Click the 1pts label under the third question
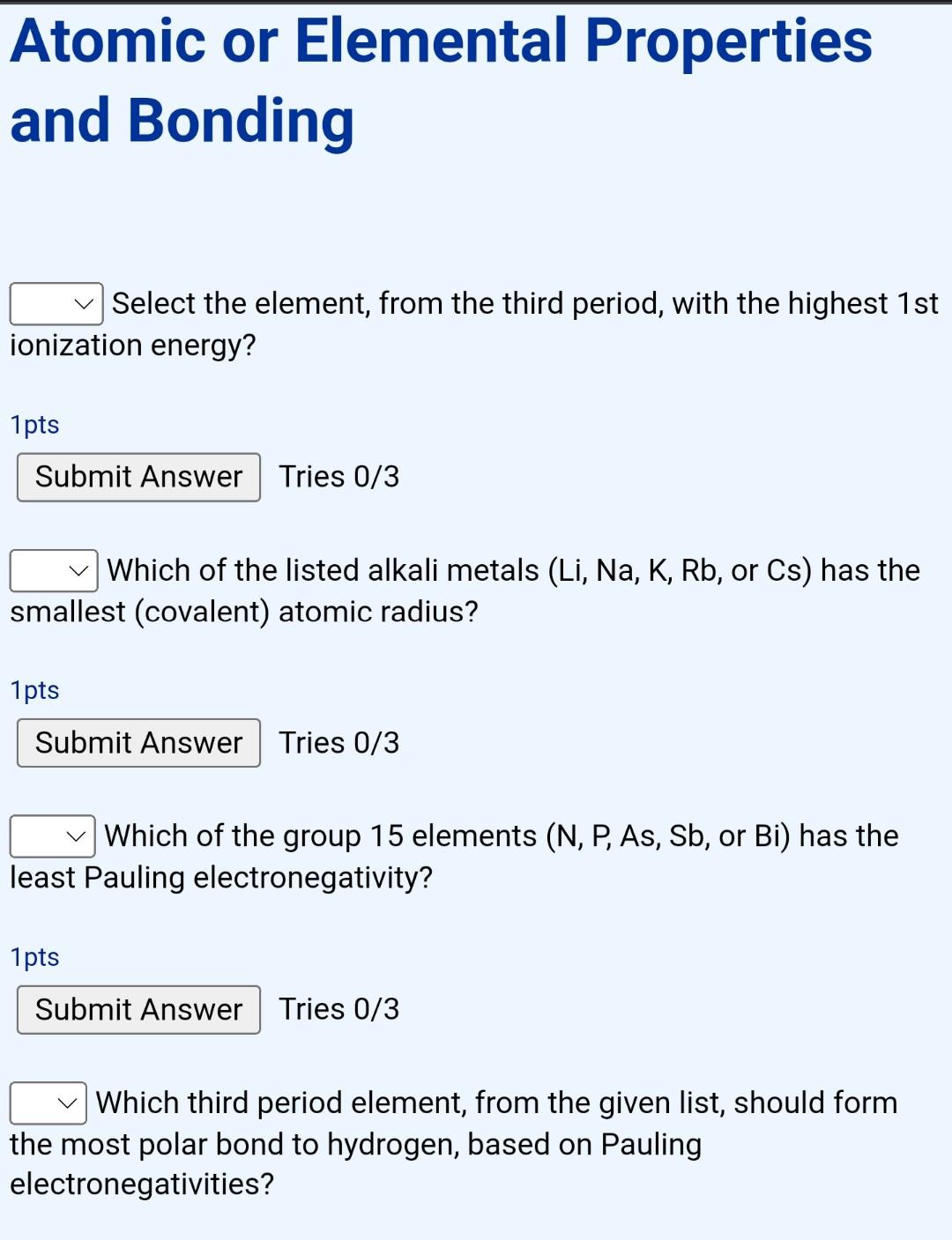 click(x=34, y=957)
